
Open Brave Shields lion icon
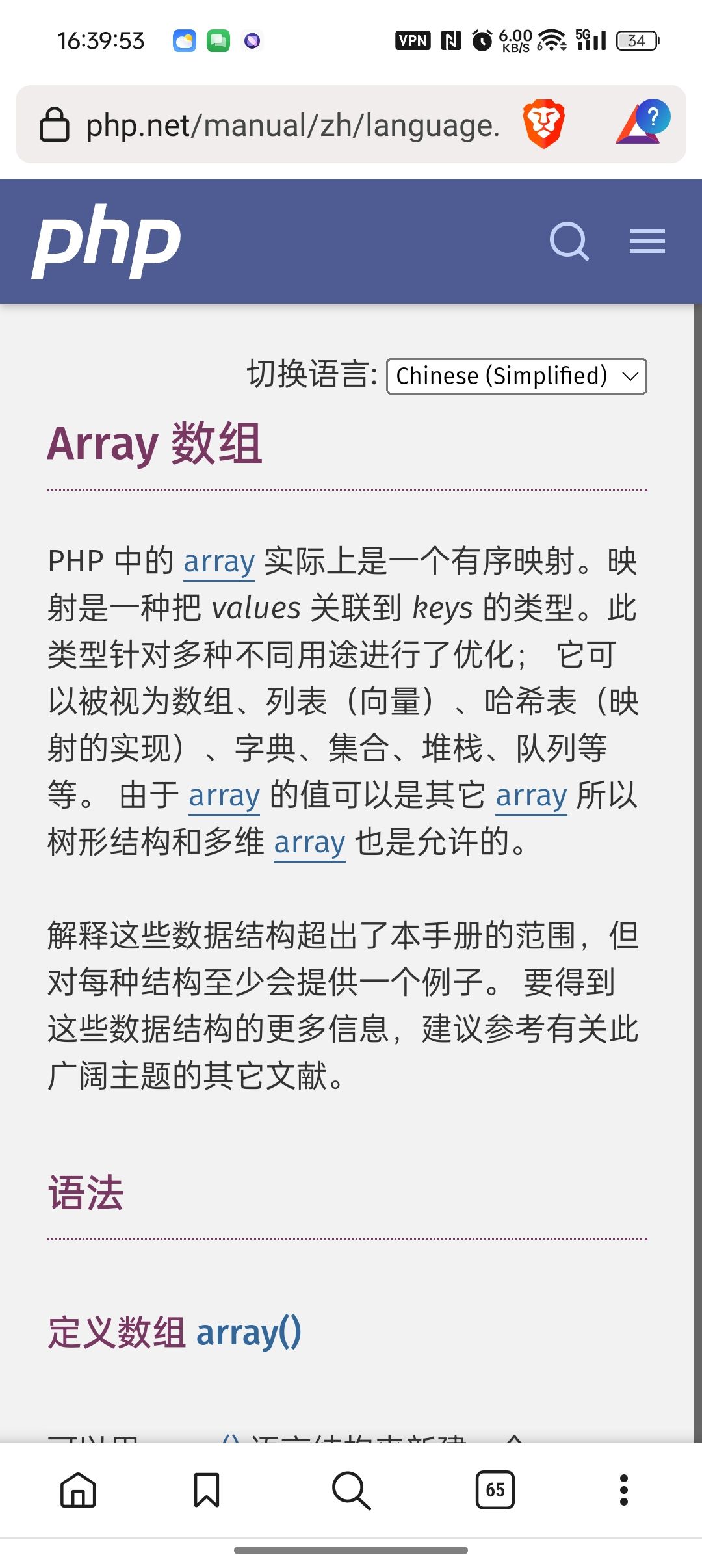click(x=543, y=124)
